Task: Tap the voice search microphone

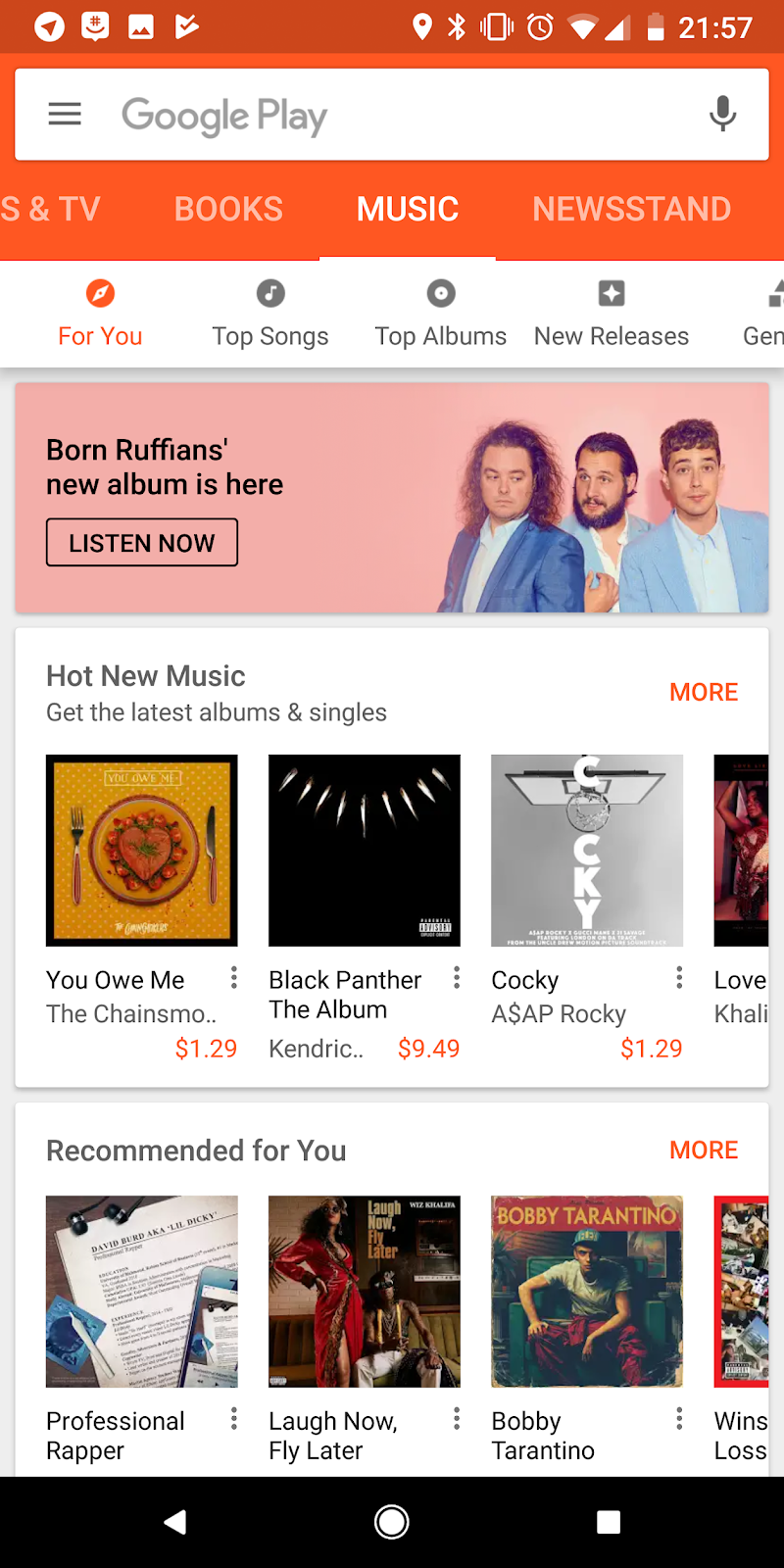Action: point(722,115)
